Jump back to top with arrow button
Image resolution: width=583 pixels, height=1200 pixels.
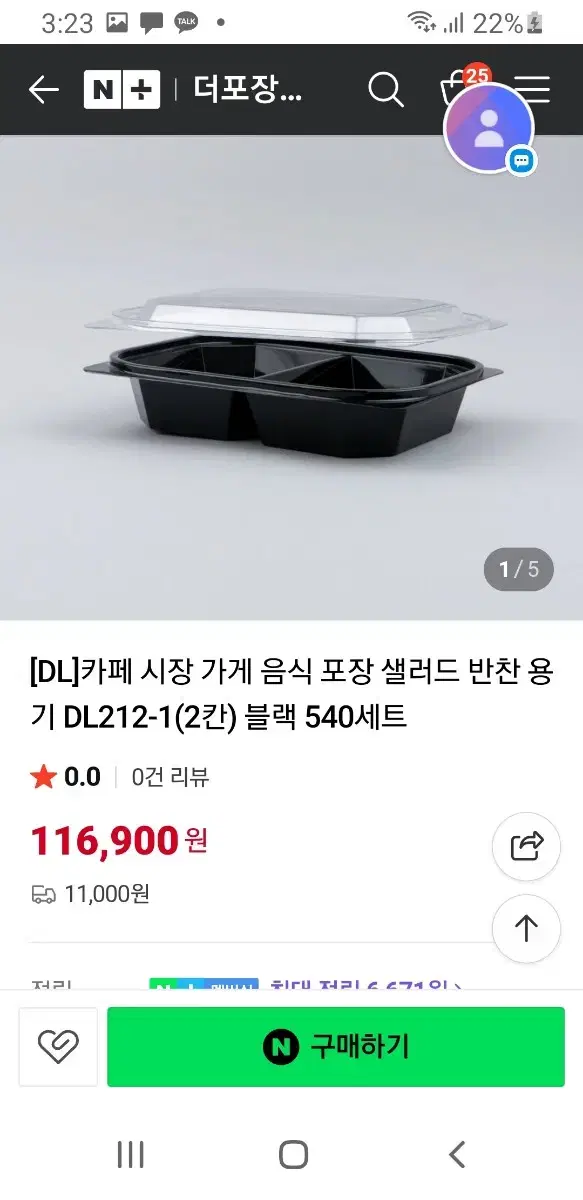526,928
